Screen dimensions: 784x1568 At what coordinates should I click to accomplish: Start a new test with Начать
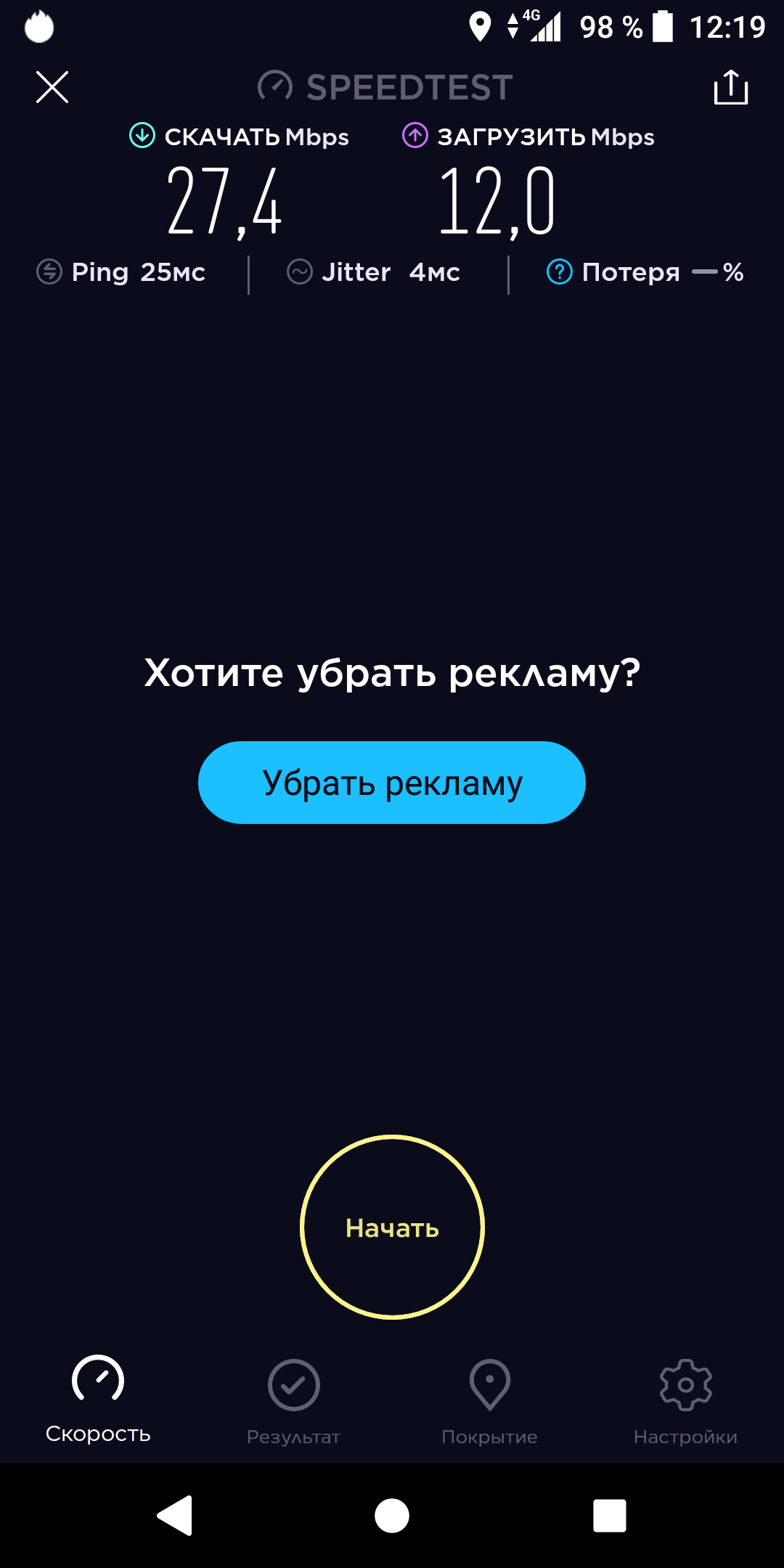pos(392,1227)
